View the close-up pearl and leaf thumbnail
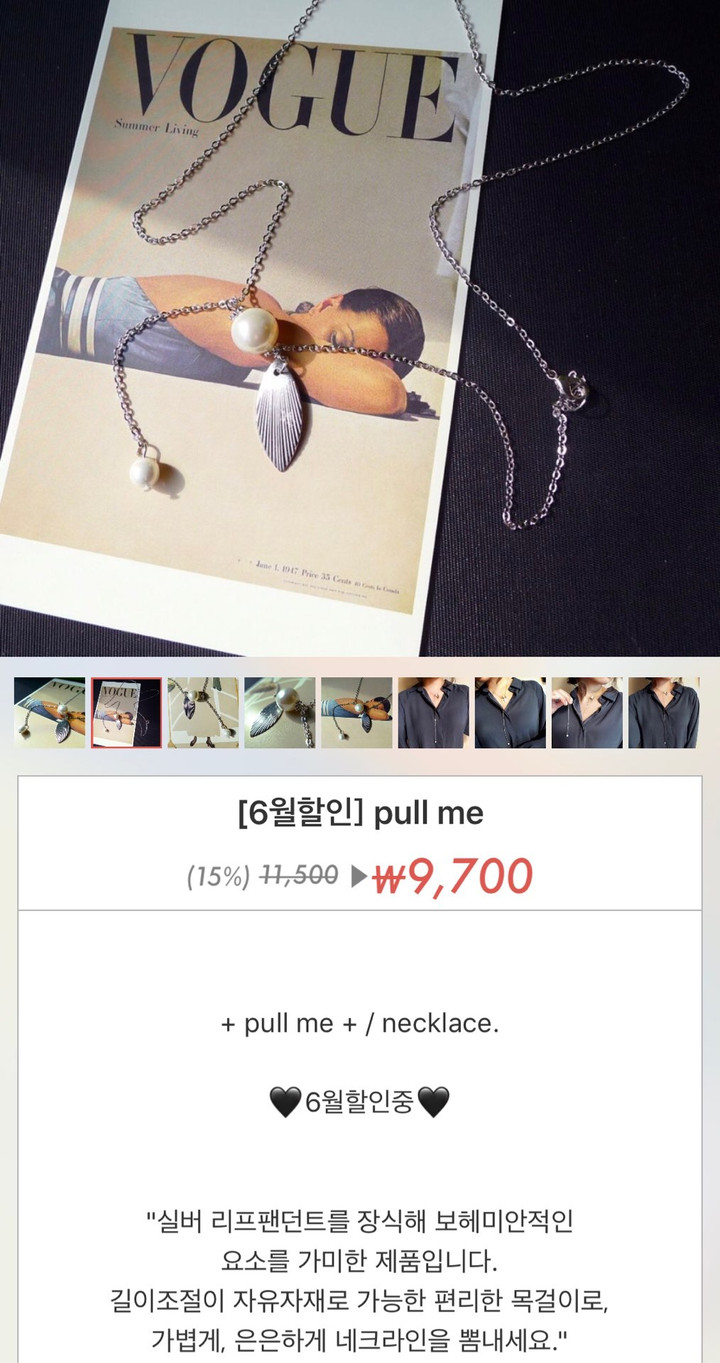 point(279,712)
